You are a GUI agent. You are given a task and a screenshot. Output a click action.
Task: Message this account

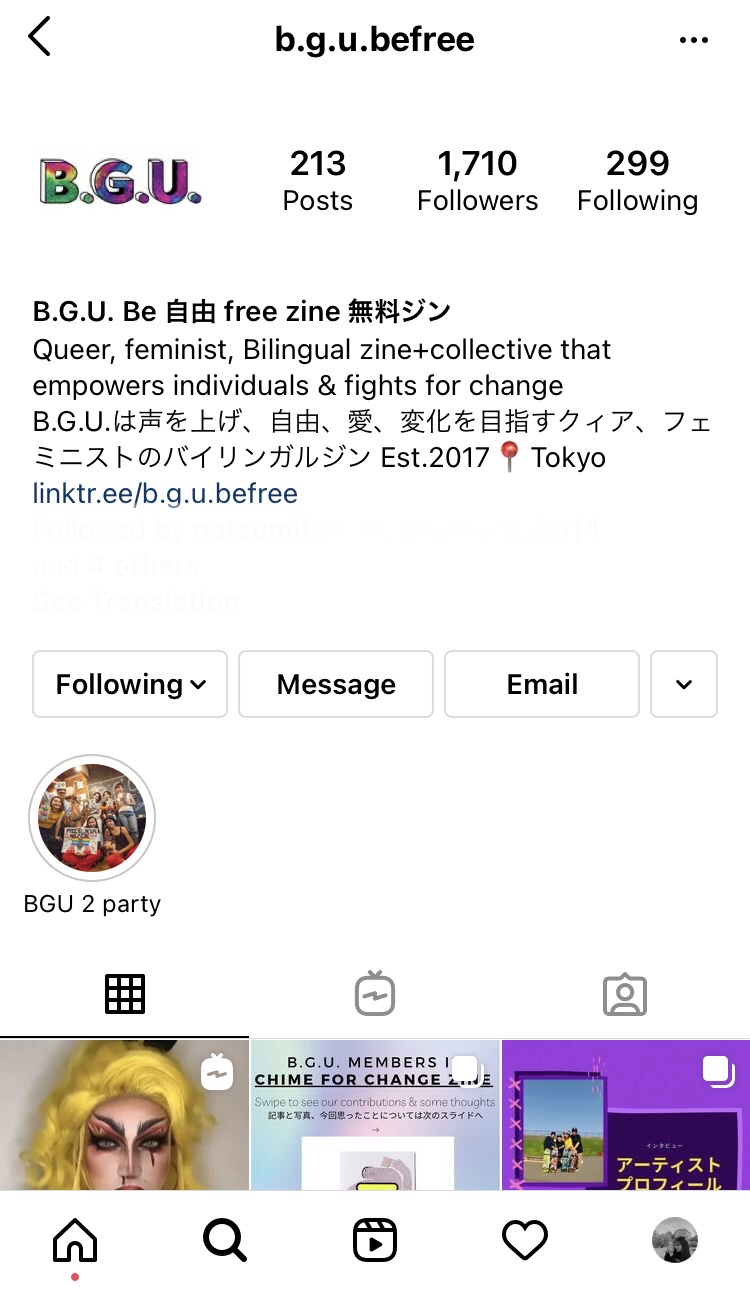pos(336,684)
